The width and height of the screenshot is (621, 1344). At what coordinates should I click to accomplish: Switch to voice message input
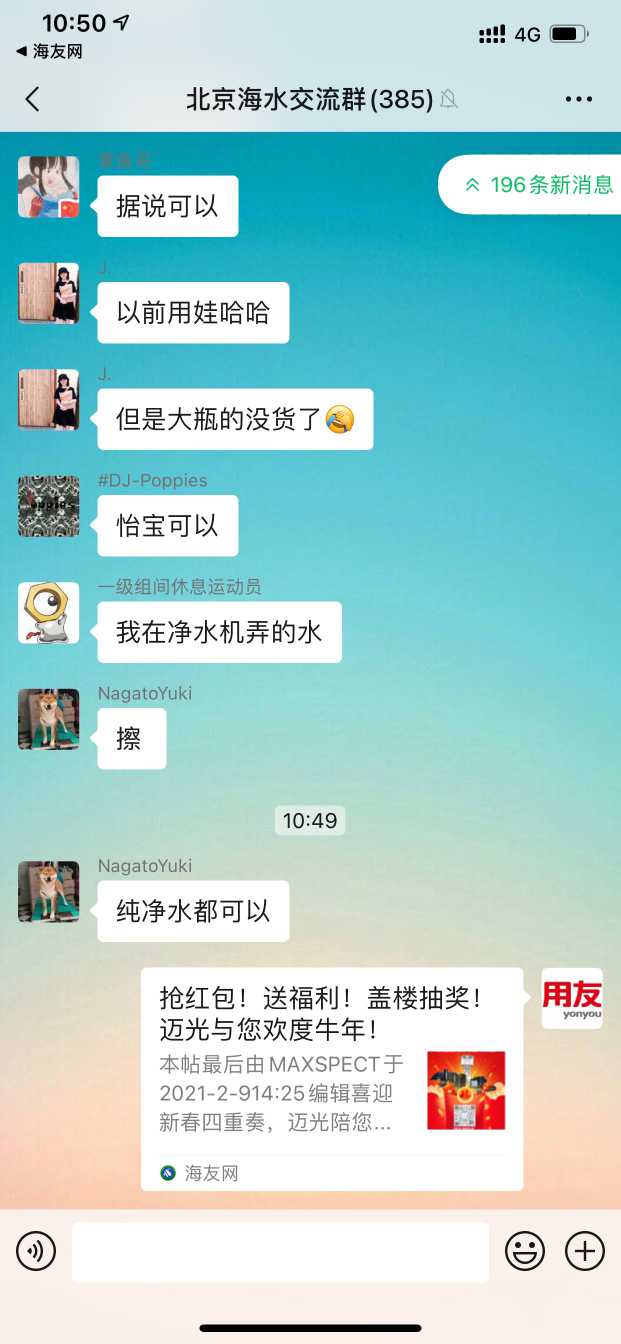(x=36, y=1251)
